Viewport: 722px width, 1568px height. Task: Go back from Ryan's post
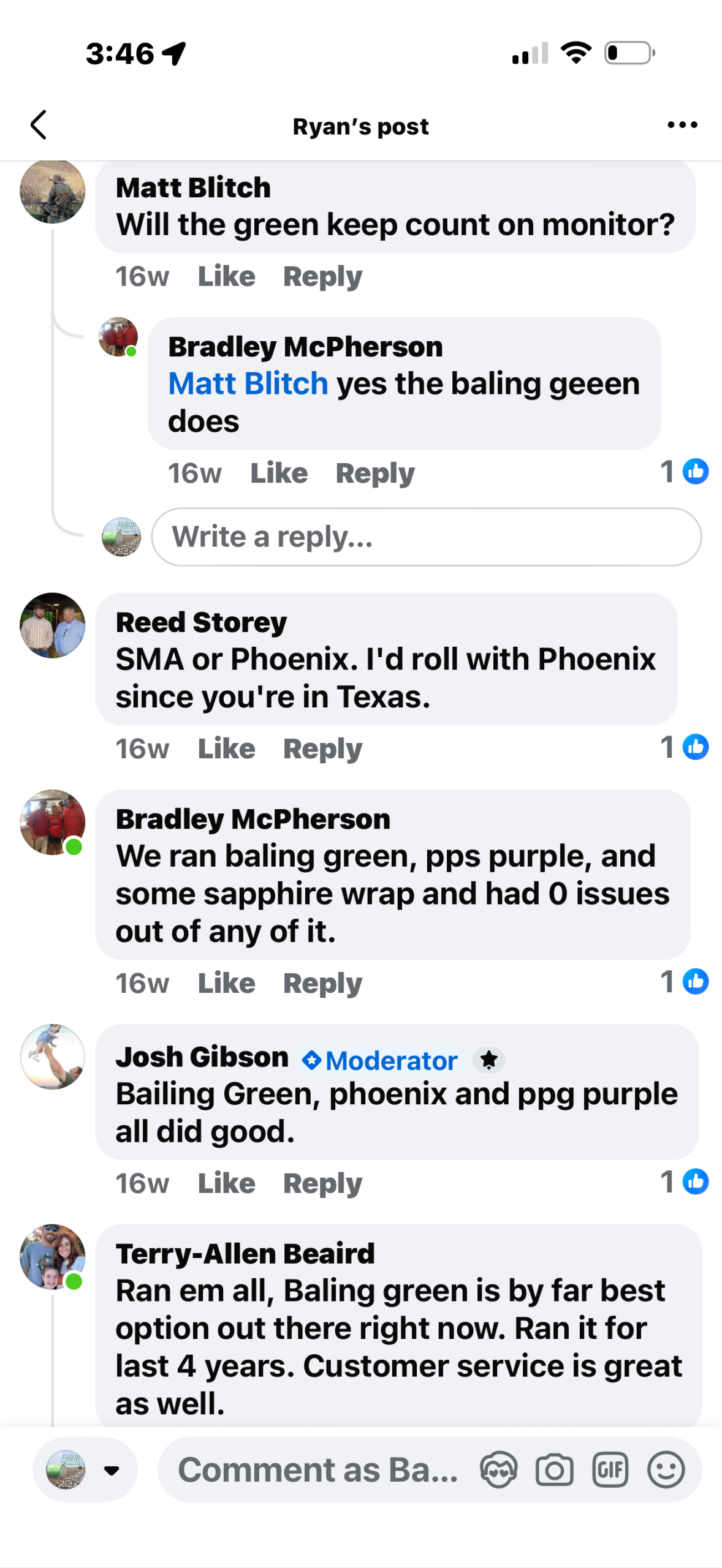[x=39, y=125]
